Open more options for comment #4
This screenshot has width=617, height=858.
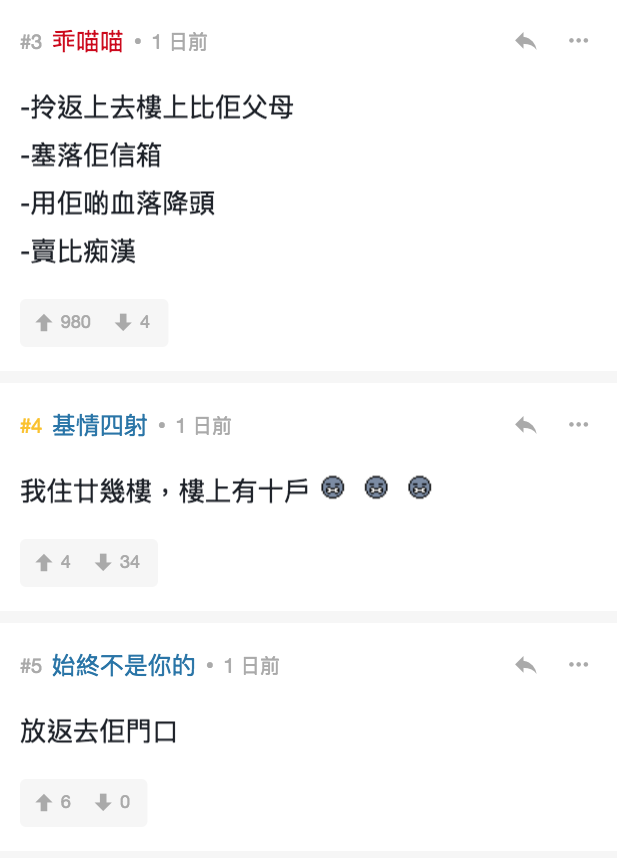pos(579,425)
